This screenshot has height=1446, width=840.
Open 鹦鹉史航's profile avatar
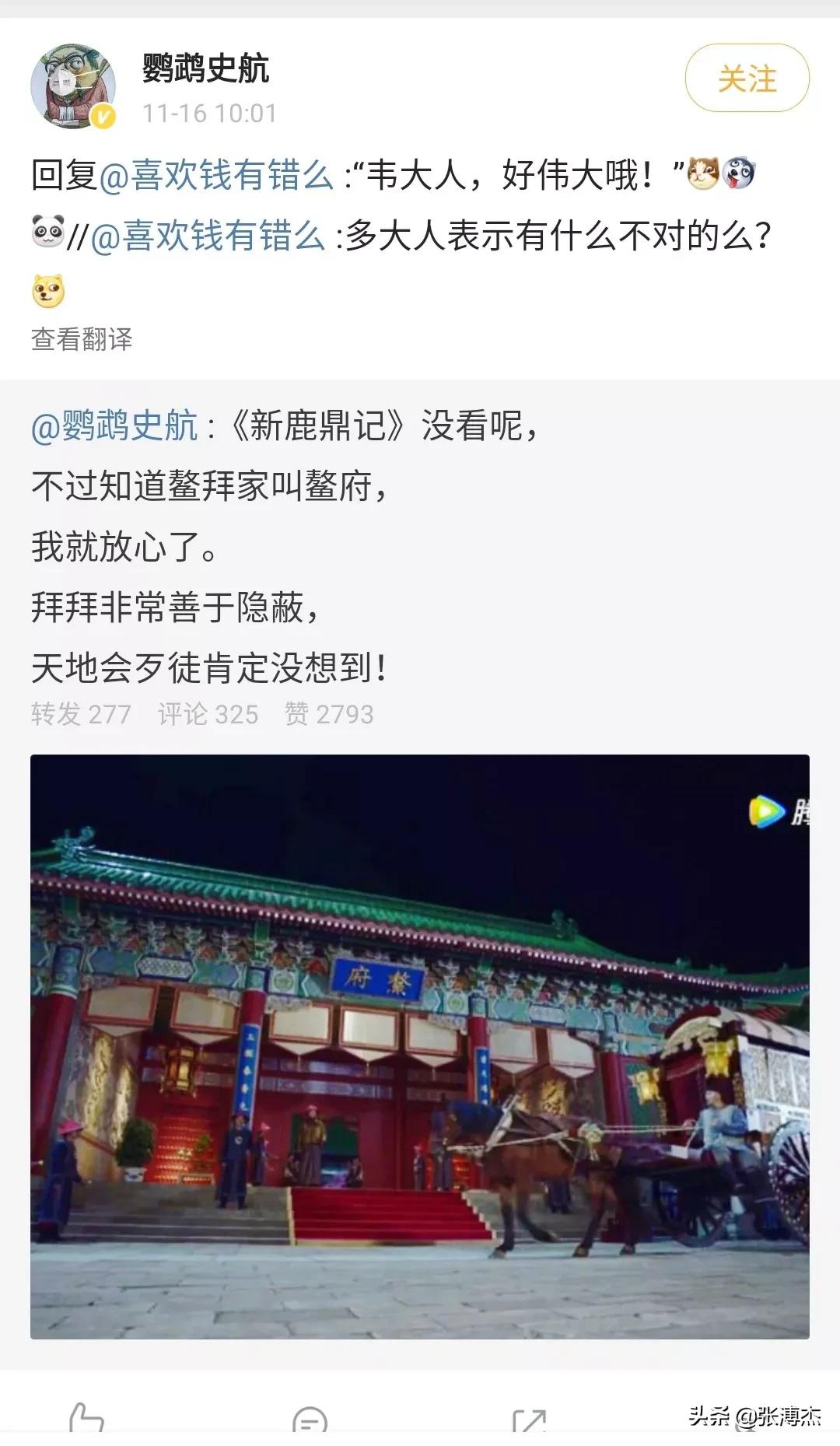coord(73,86)
